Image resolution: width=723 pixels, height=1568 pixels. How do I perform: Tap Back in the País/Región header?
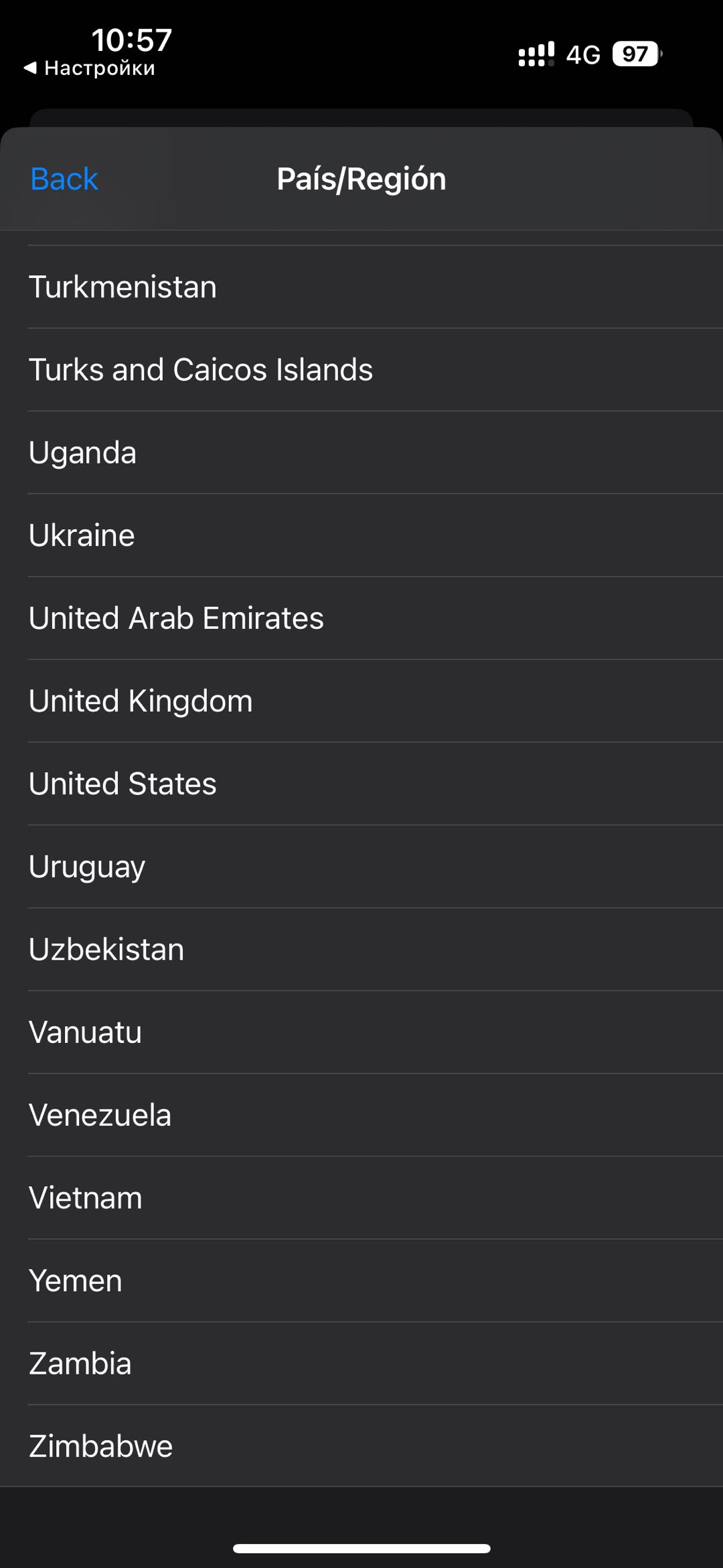(x=64, y=179)
